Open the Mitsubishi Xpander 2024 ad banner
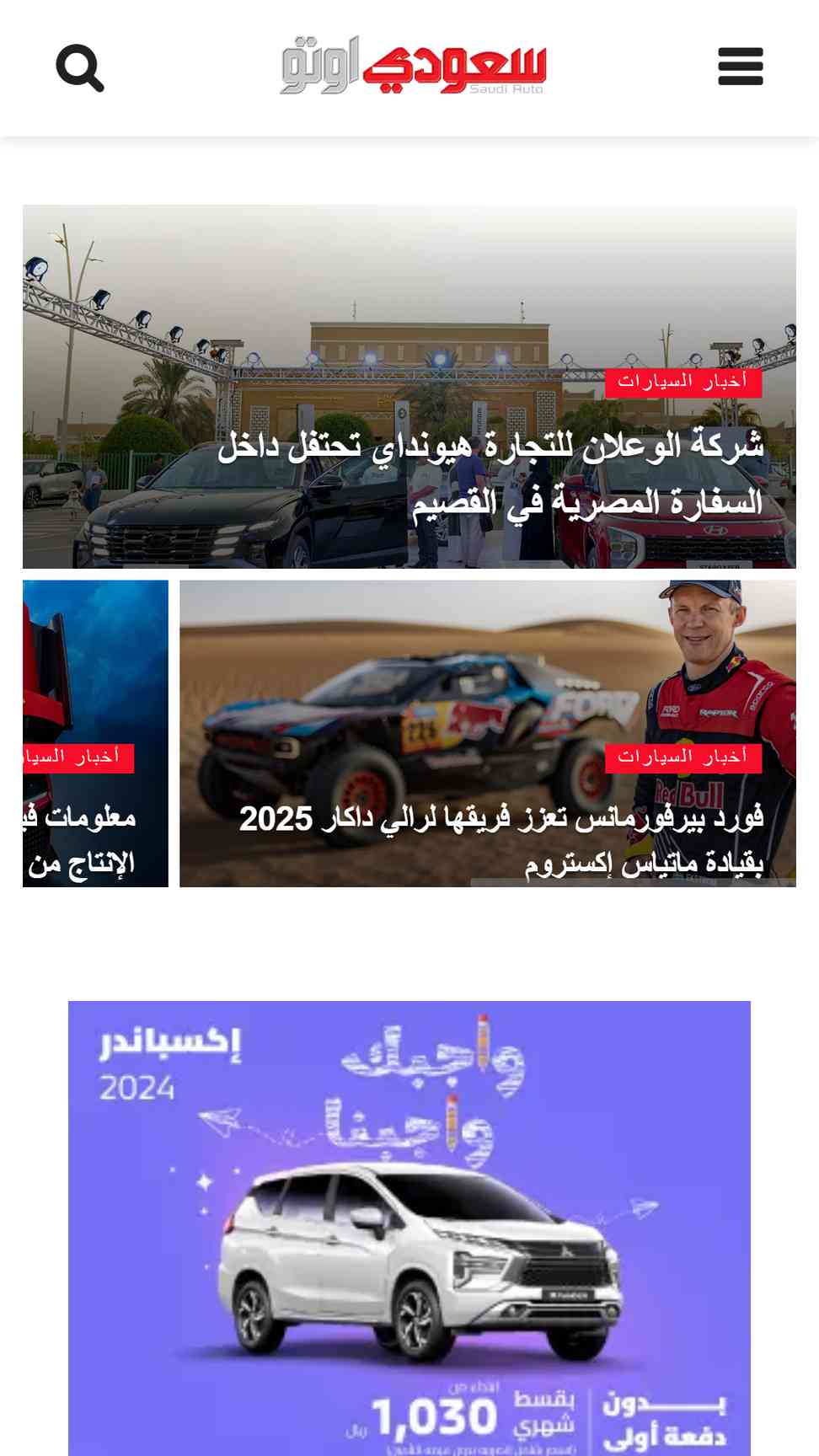The image size is (819, 1456). [409, 1228]
